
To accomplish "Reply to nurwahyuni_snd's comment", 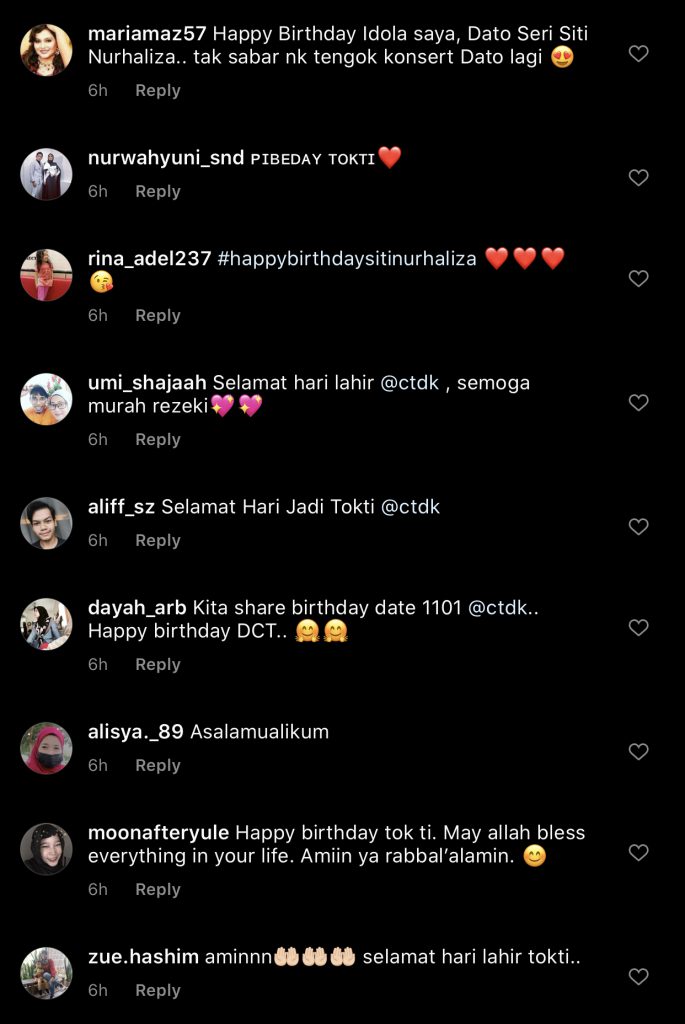I will (x=158, y=191).
